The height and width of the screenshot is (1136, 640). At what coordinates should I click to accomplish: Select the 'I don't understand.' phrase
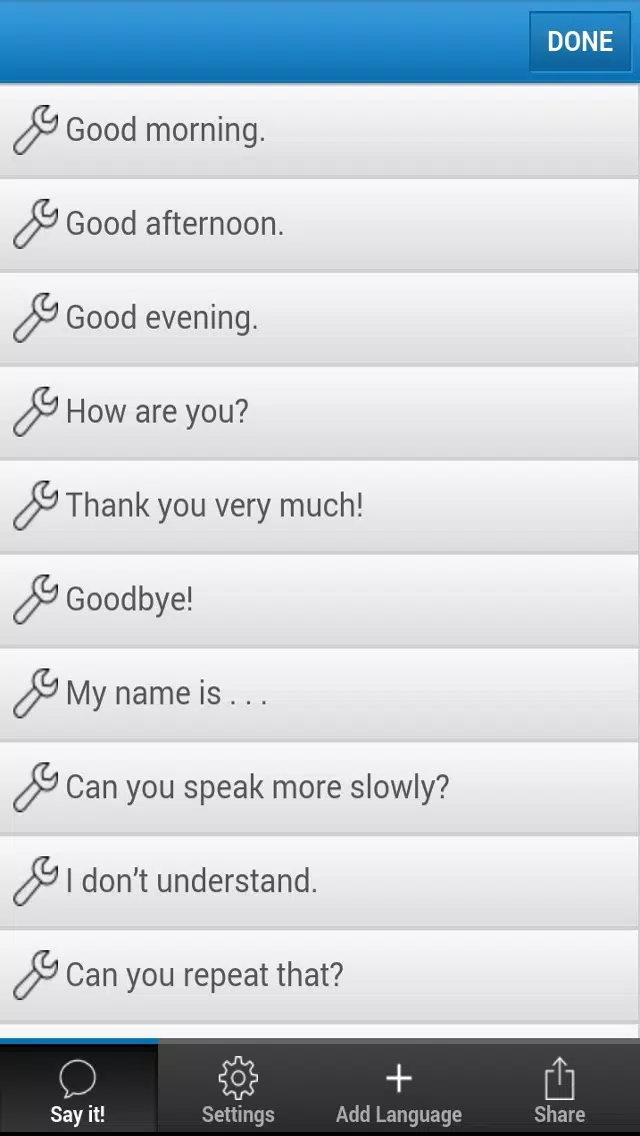click(320, 882)
